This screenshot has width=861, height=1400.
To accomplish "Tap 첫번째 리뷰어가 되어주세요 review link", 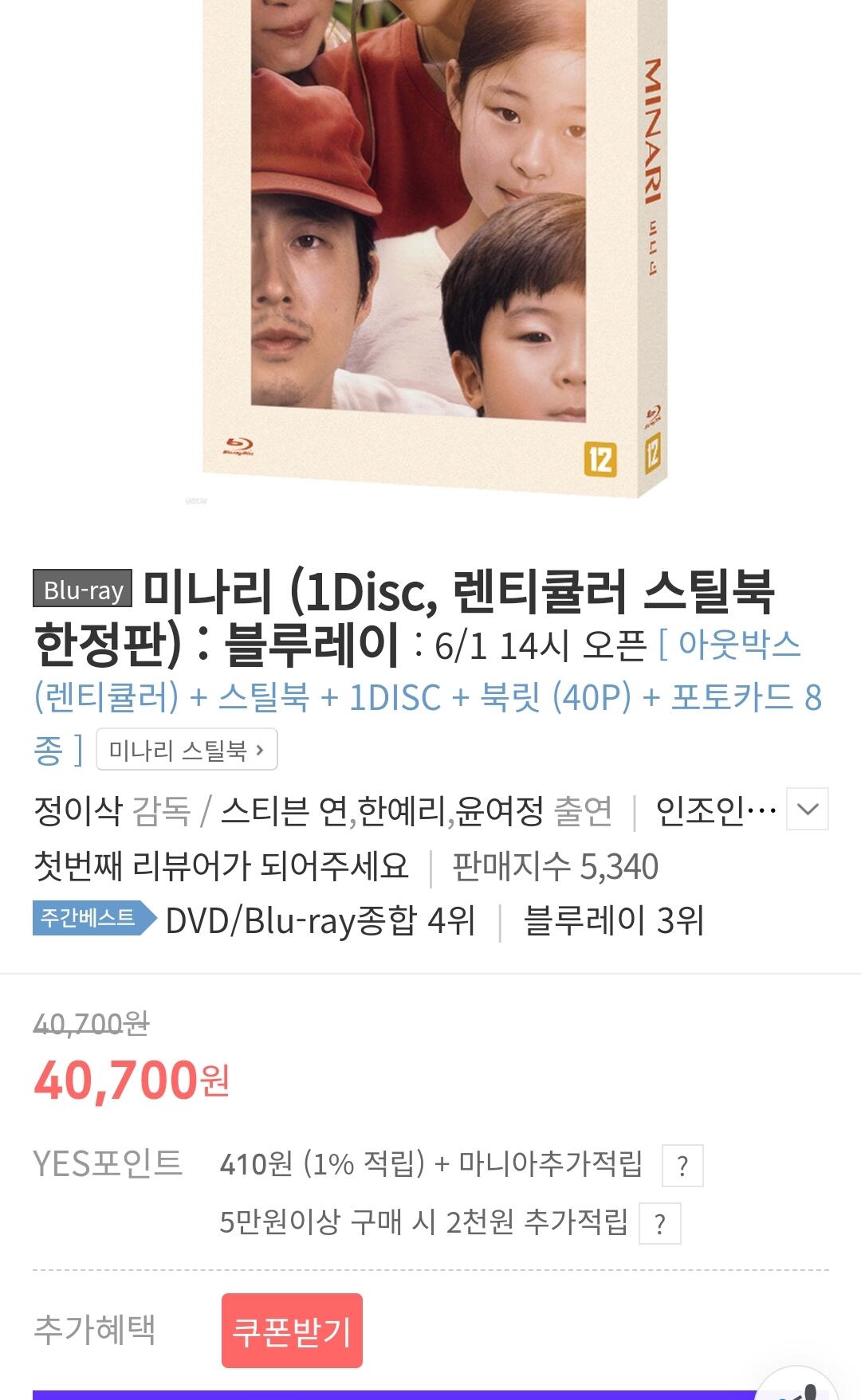I will click(221, 866).
